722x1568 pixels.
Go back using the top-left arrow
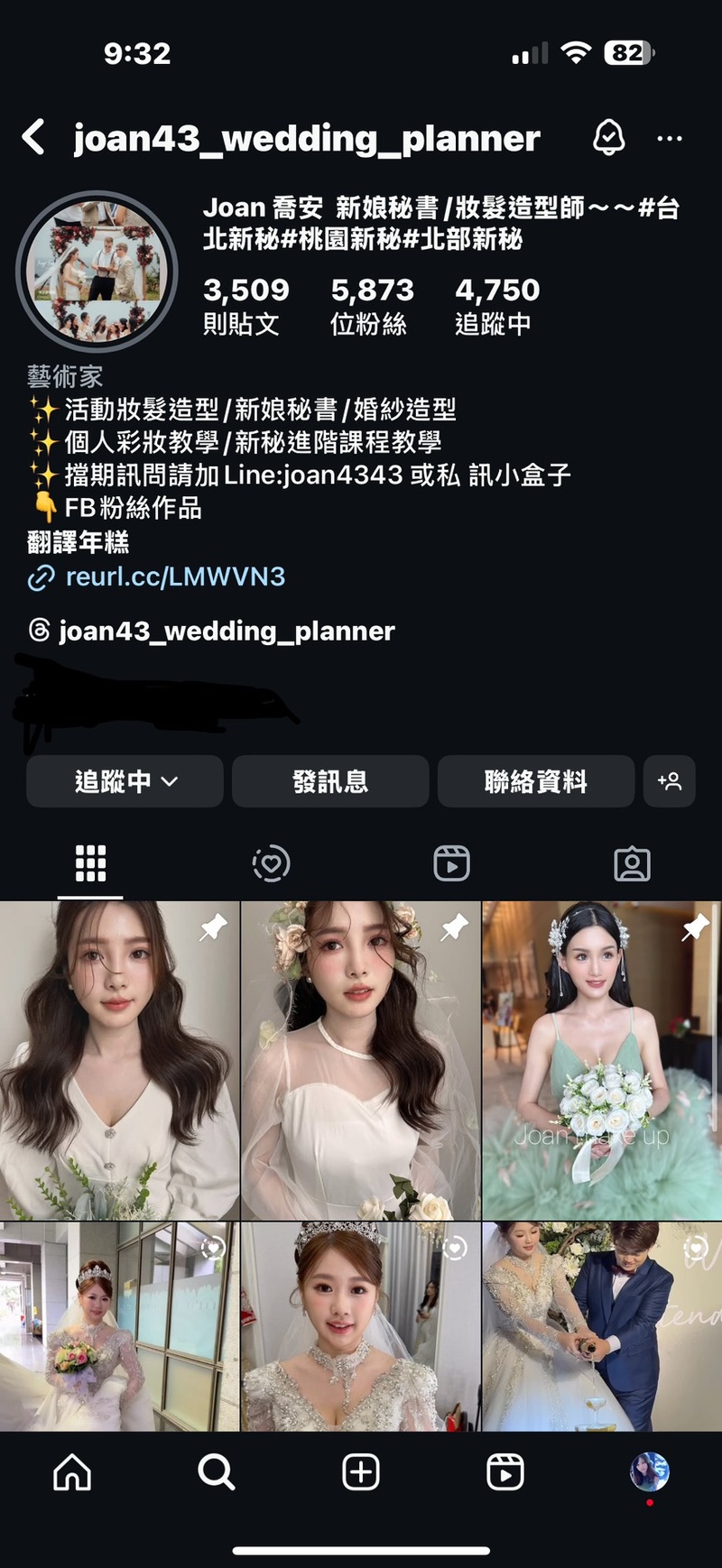click(33, 137)
